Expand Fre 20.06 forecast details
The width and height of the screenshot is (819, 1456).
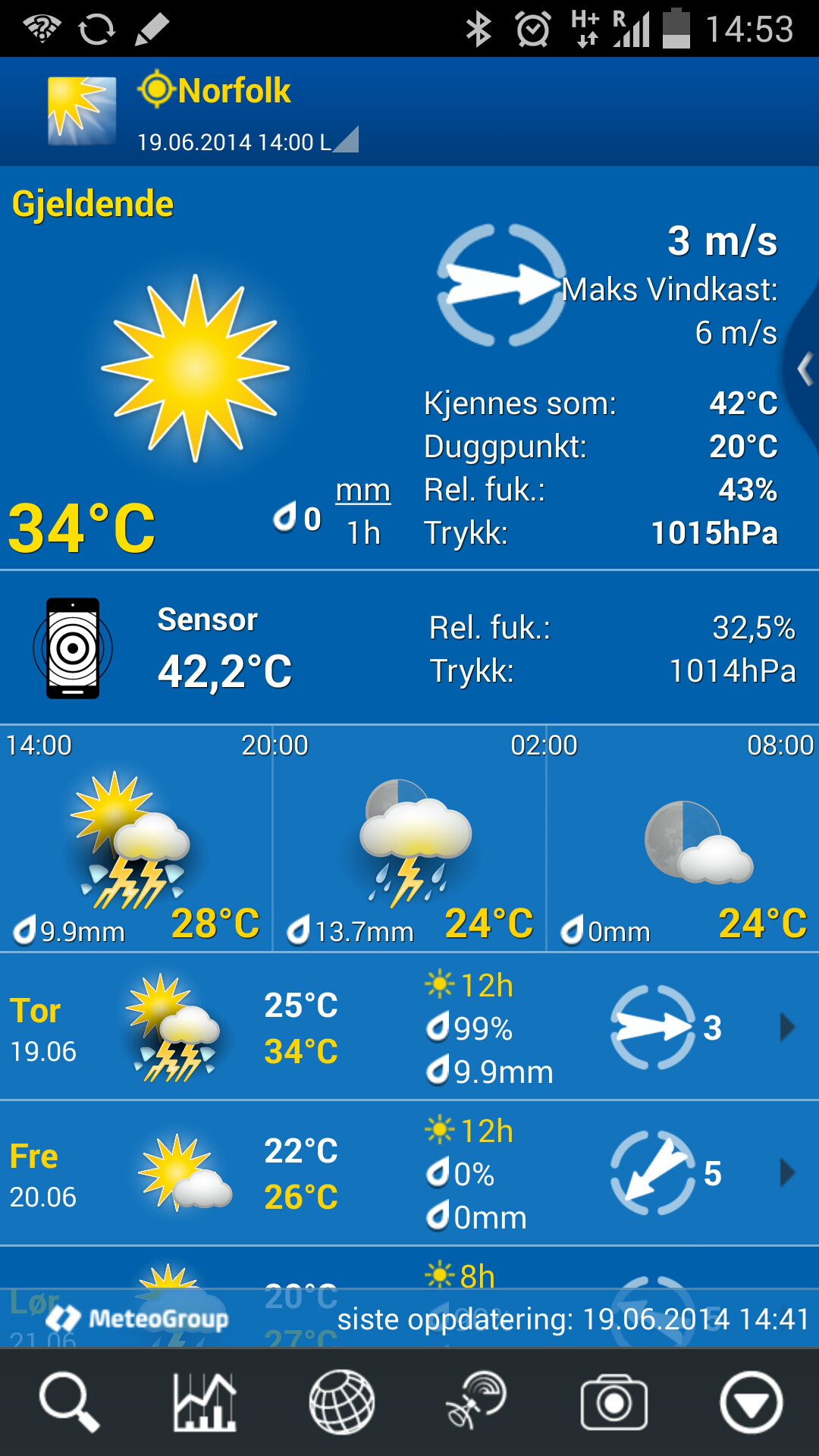click(x=787, y=1173)
